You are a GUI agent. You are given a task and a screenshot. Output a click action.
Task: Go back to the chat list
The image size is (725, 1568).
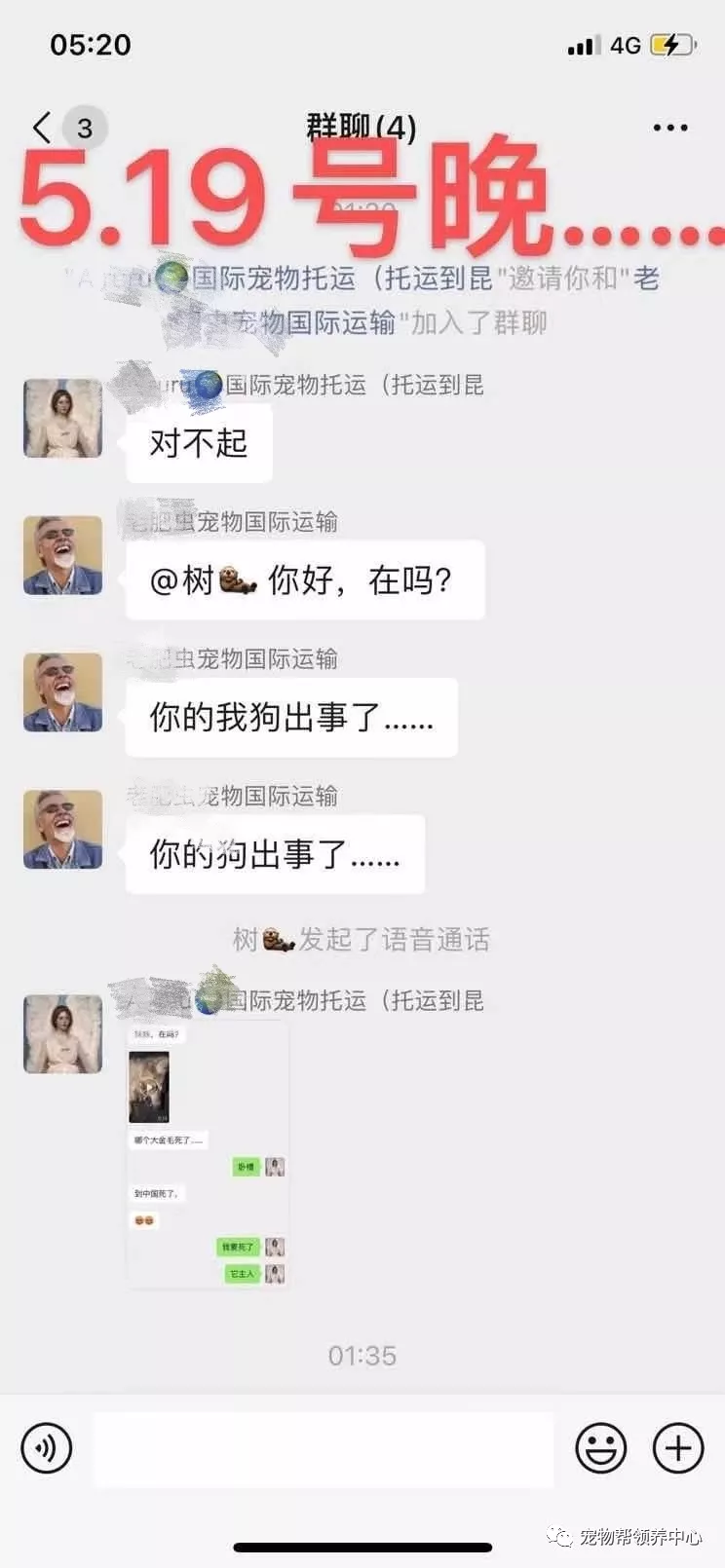(41, 128)
